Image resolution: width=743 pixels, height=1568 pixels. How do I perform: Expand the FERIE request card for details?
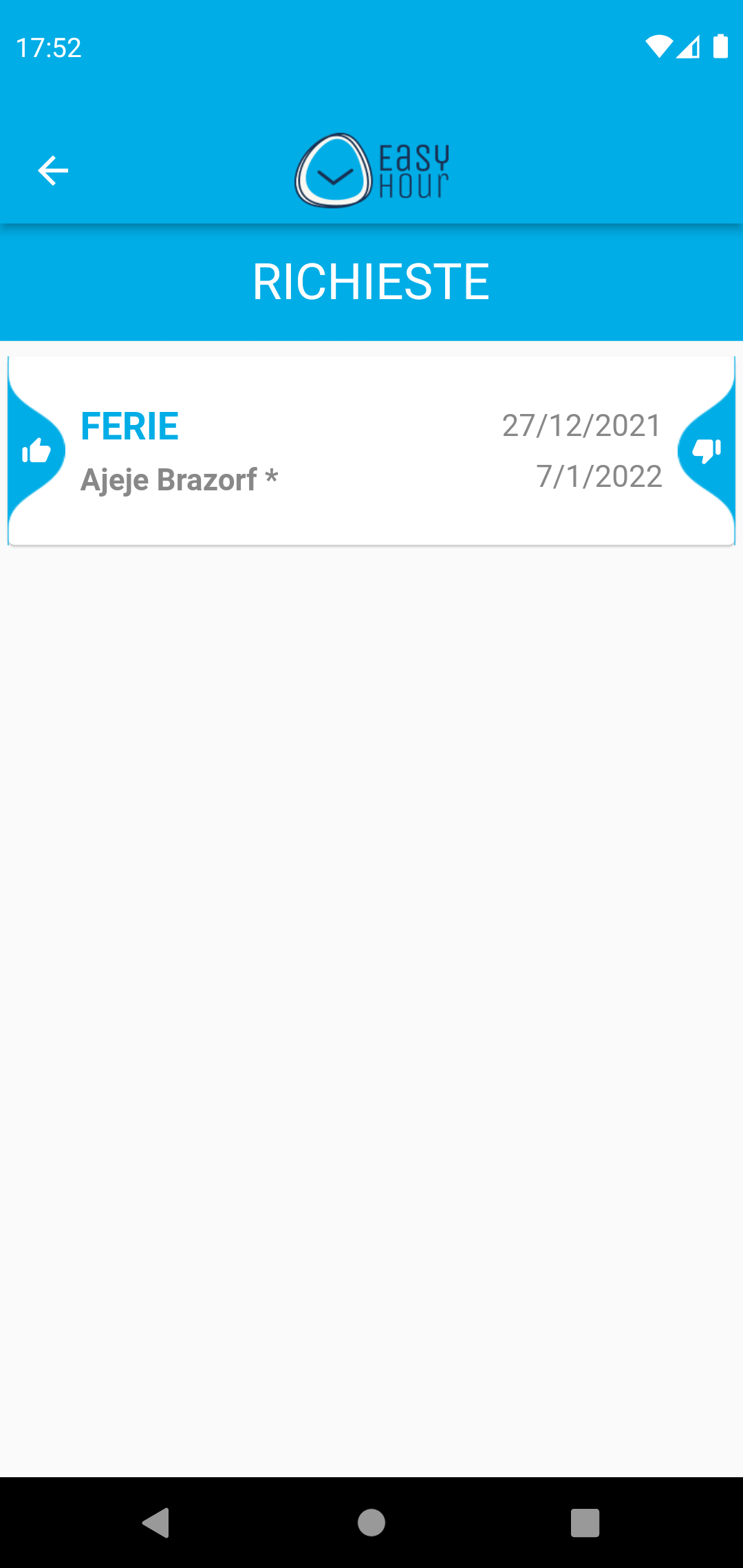pos(371,450)
